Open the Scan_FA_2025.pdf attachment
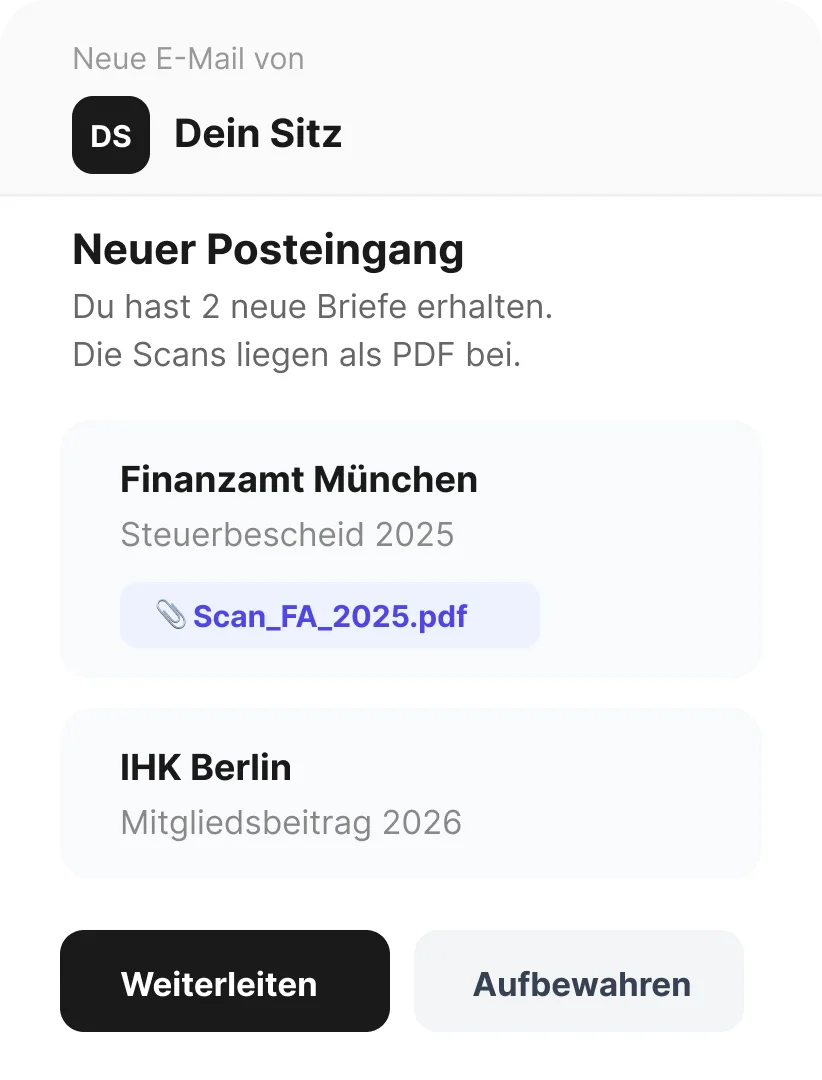 tap(329, 615)
